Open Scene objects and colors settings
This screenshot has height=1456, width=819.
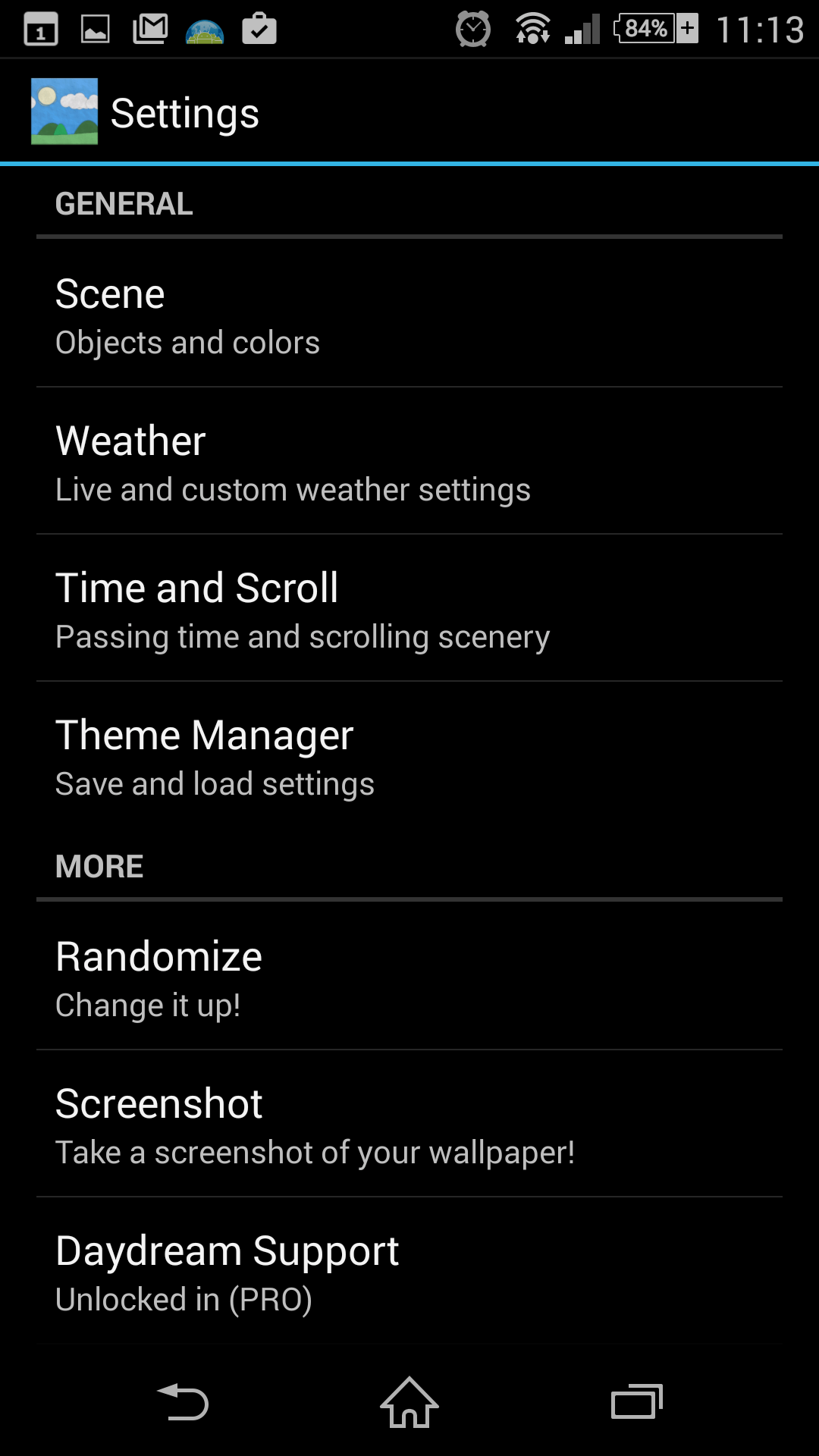click(409, 314)
